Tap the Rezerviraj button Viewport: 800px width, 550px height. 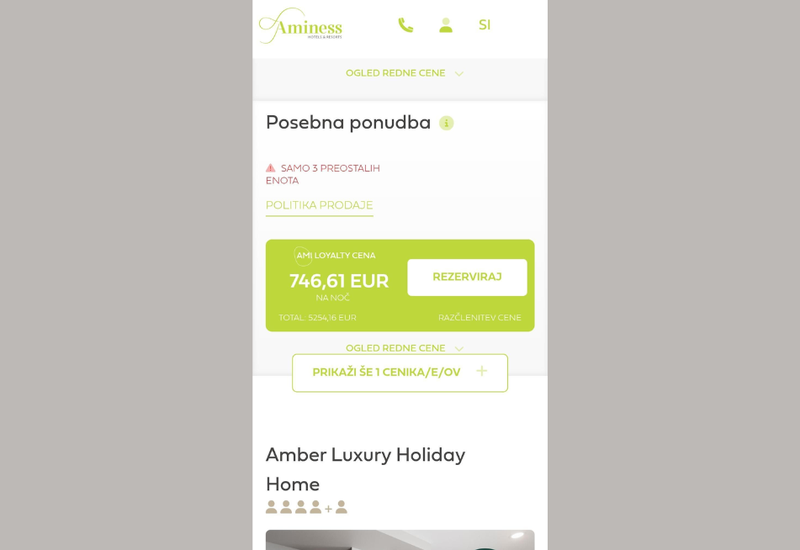pyautogui.click(x=467, y=277)
